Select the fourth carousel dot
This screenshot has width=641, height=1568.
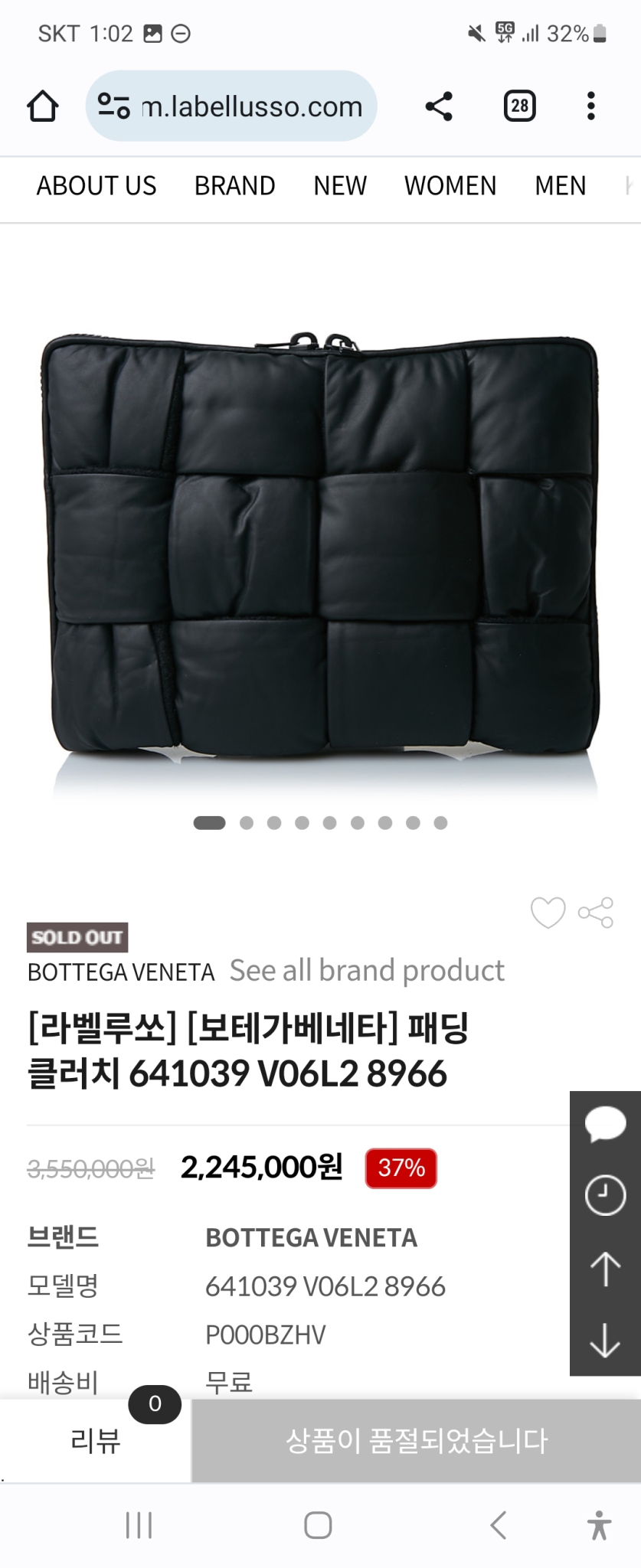point(302,822)
